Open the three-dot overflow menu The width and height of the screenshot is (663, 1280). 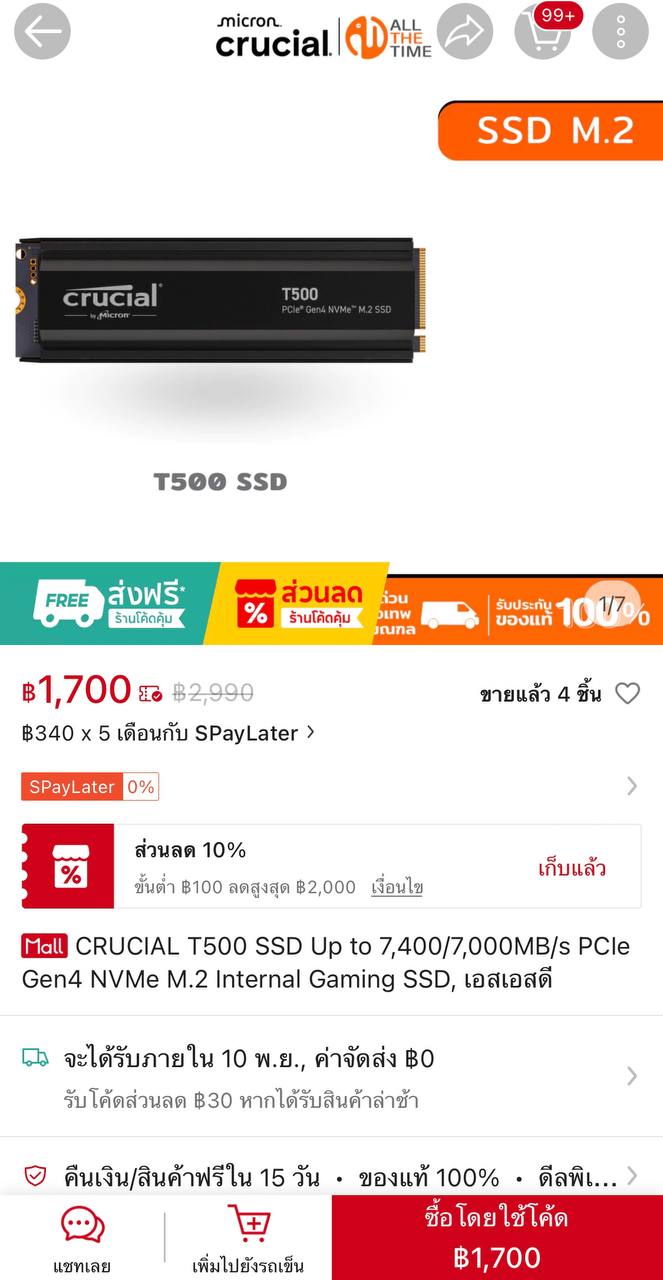click(x=620, y=32)
